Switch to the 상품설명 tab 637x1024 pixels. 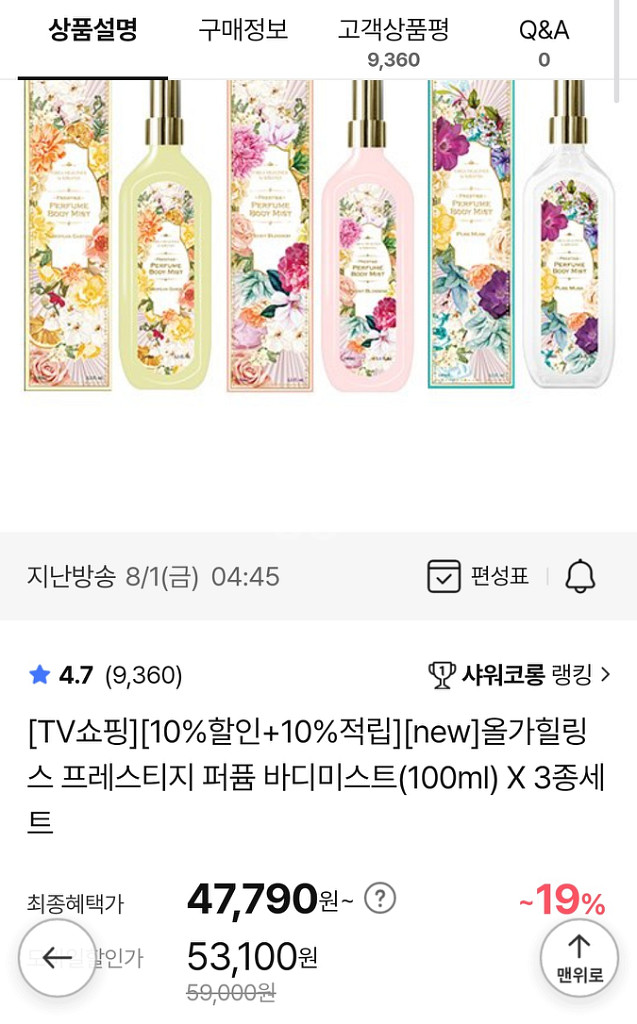[93, 30]
